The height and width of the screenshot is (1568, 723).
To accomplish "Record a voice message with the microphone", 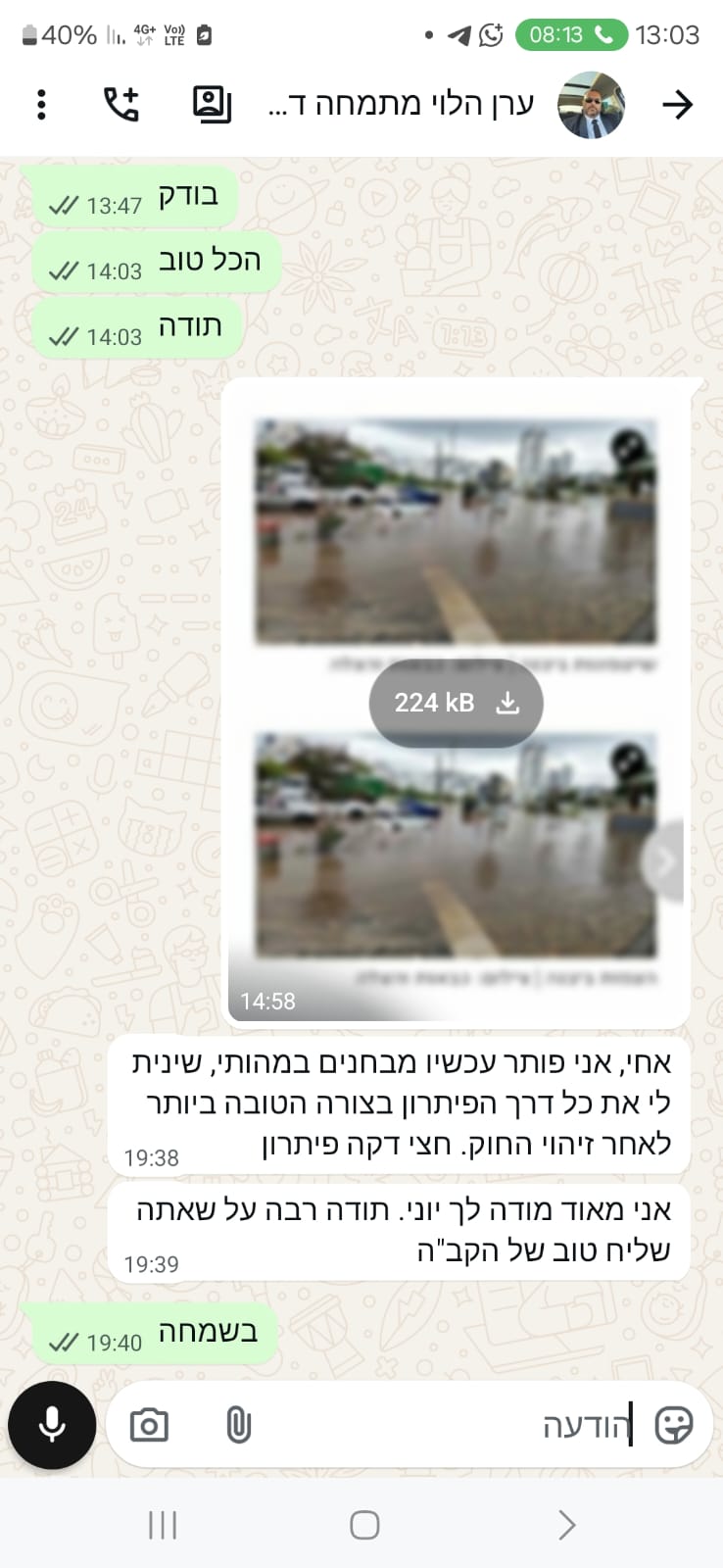I will pos(52,1424).
